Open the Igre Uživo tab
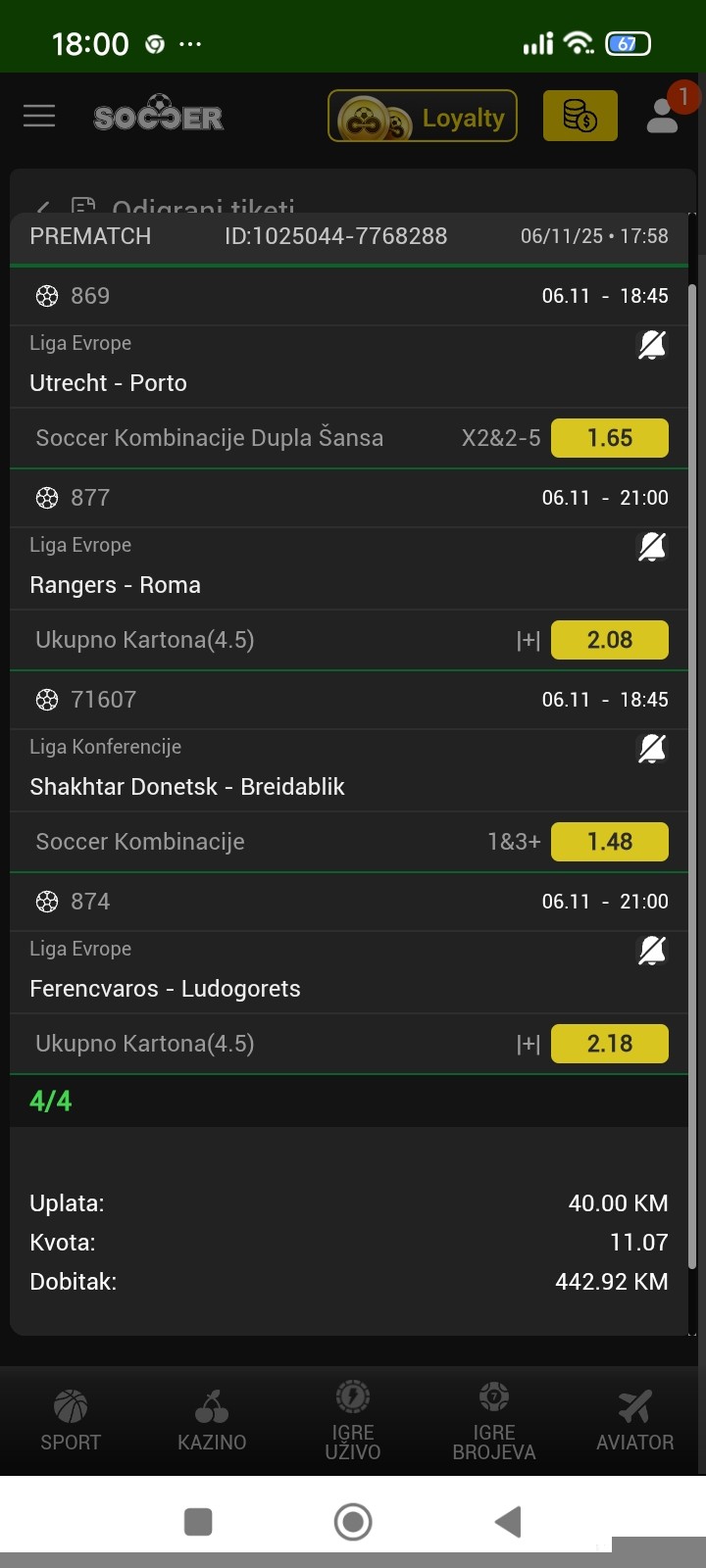 point(353,1420)
